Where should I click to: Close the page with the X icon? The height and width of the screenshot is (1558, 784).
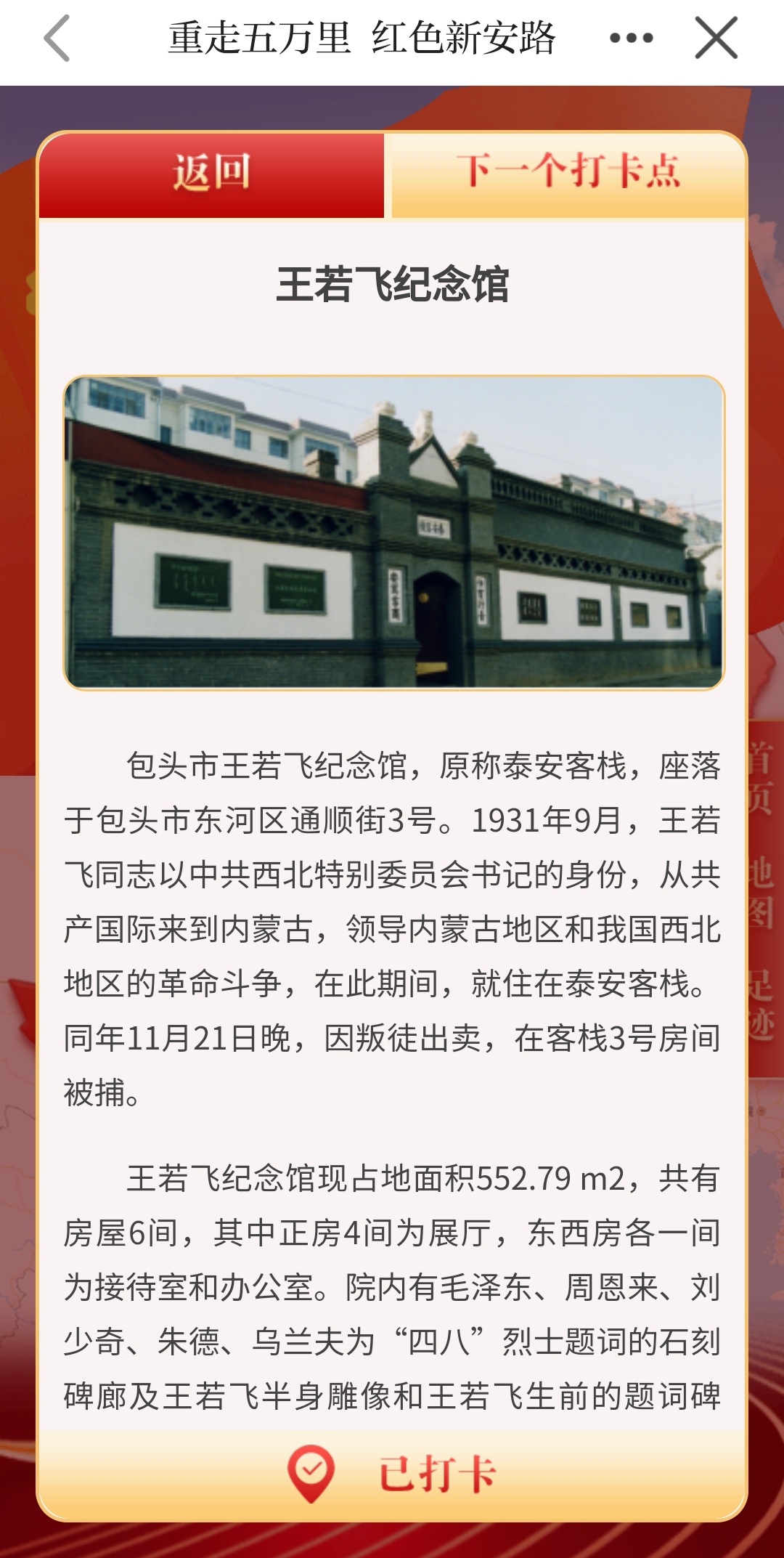click(x=716, y=38)
